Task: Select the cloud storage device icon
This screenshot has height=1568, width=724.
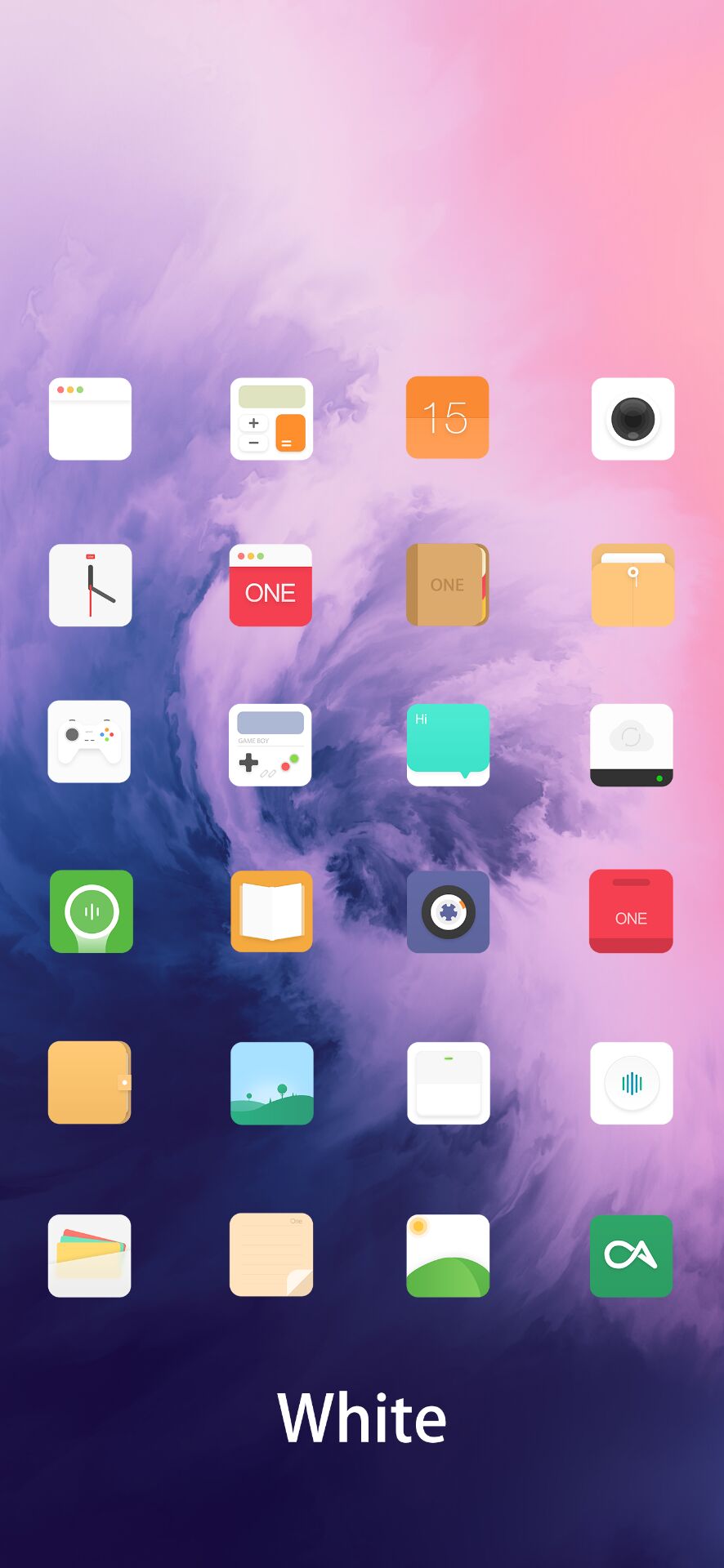Action: [x=632, y=744]
